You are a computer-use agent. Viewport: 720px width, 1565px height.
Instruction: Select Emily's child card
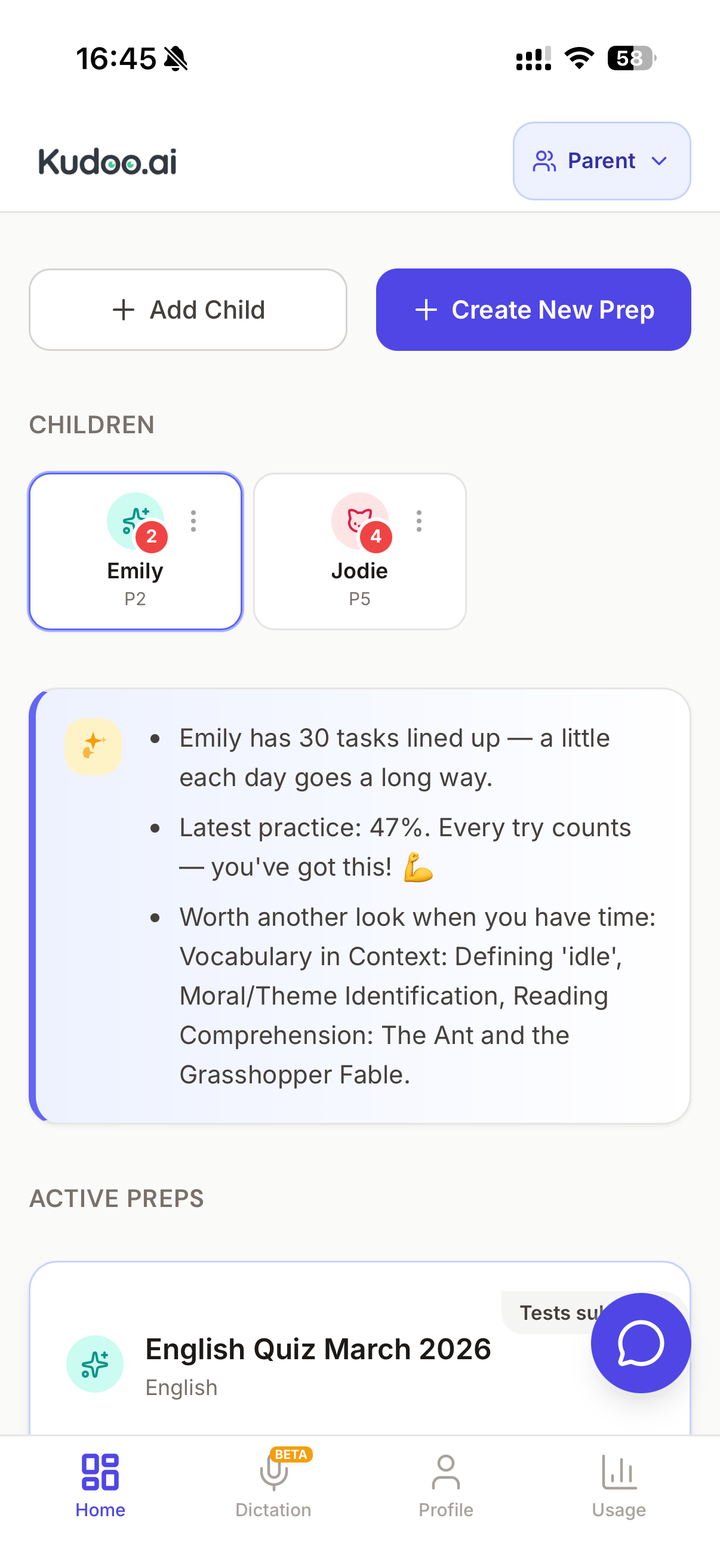[136, 551]
